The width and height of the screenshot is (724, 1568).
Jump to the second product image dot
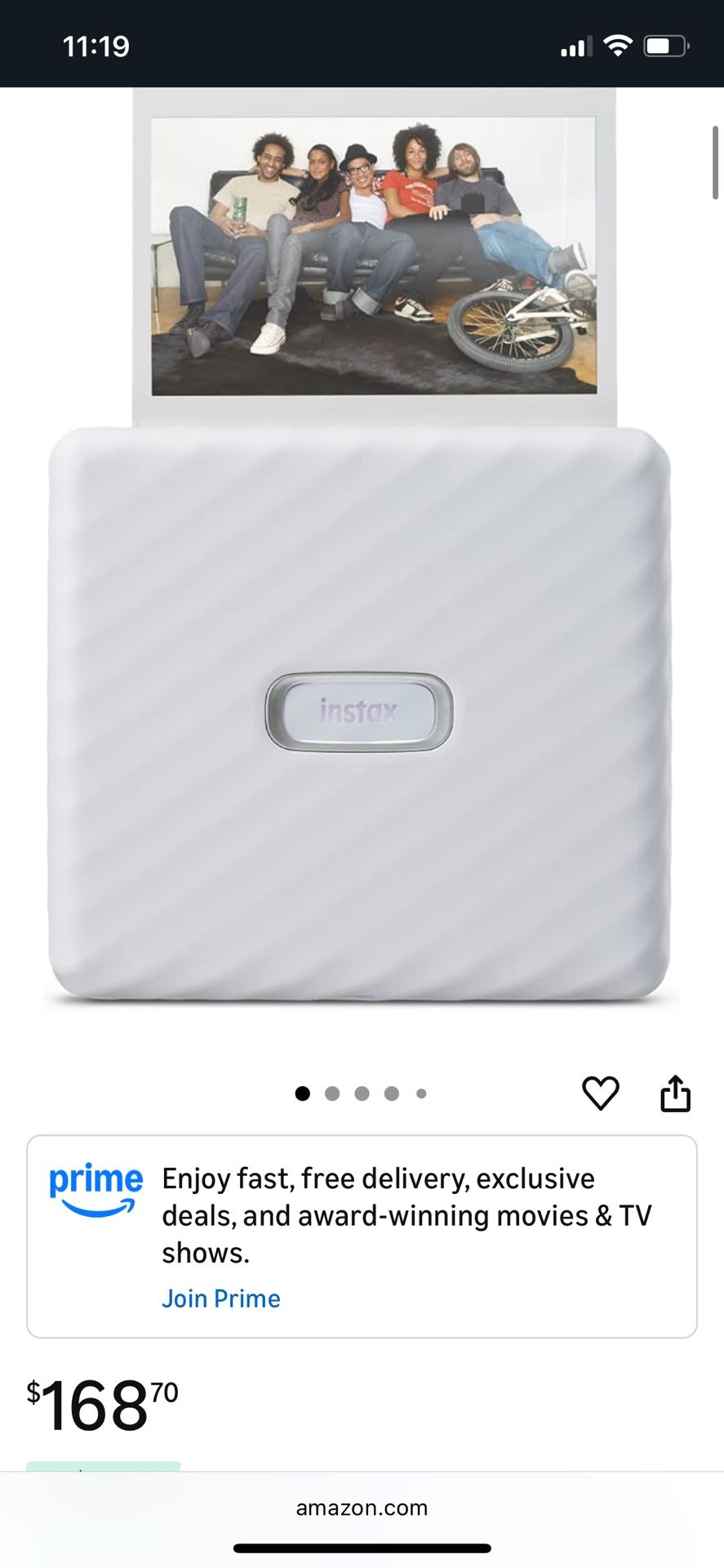(x=332, y=1094)
